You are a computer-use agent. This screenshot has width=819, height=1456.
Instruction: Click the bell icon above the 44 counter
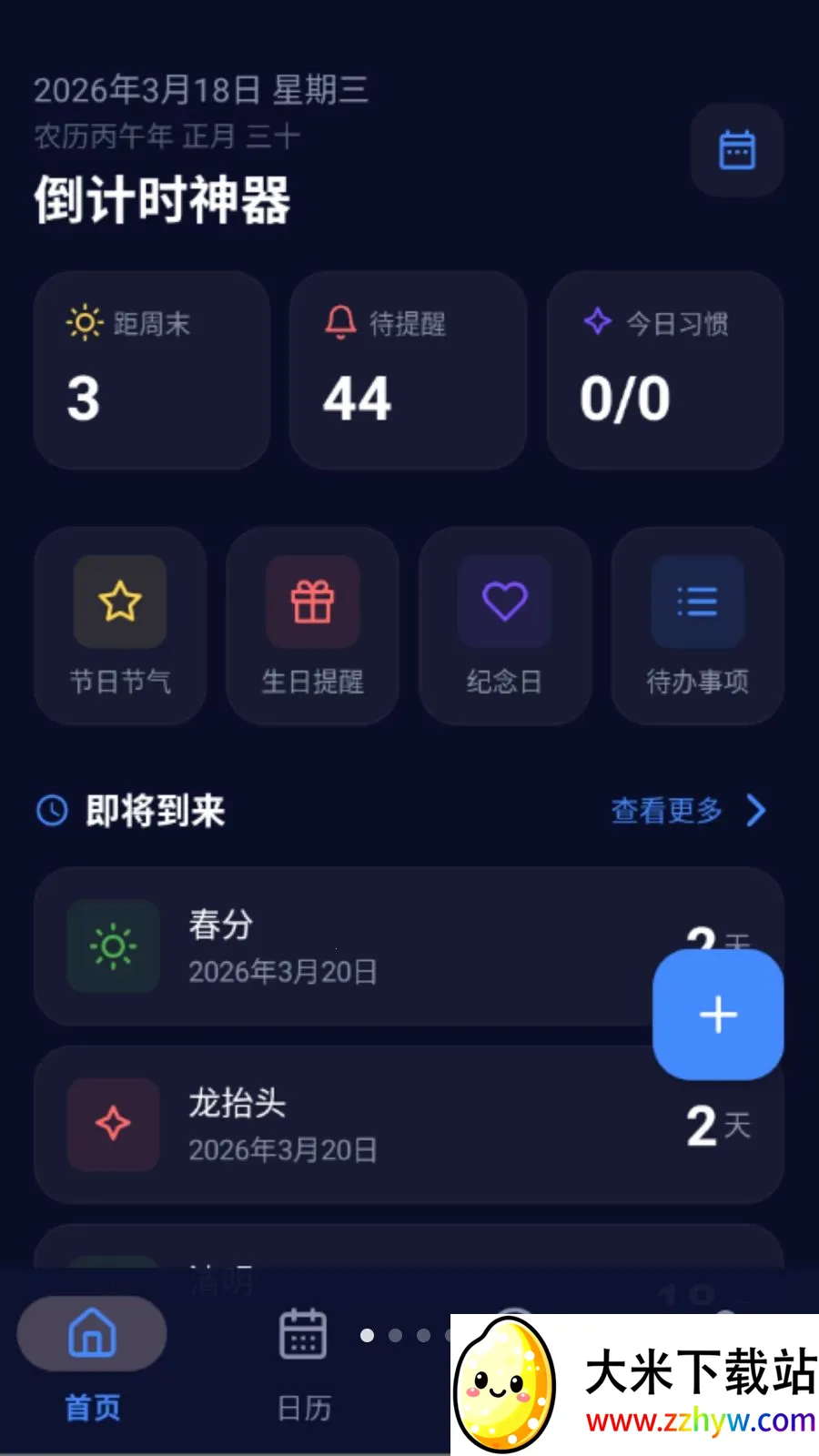[340, 322]
